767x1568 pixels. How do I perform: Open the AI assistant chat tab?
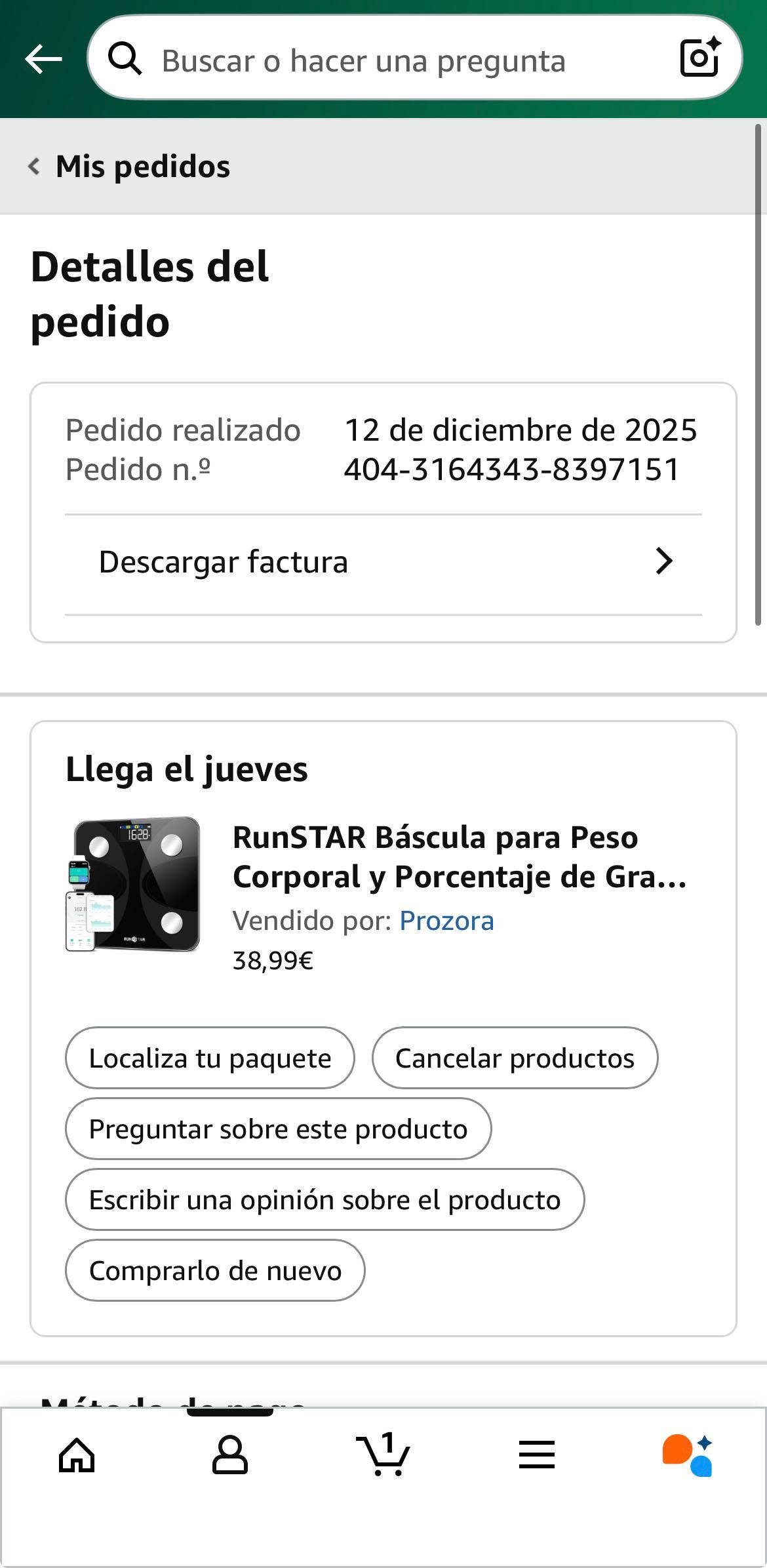pyautogui.click(x=688, y=1455)
